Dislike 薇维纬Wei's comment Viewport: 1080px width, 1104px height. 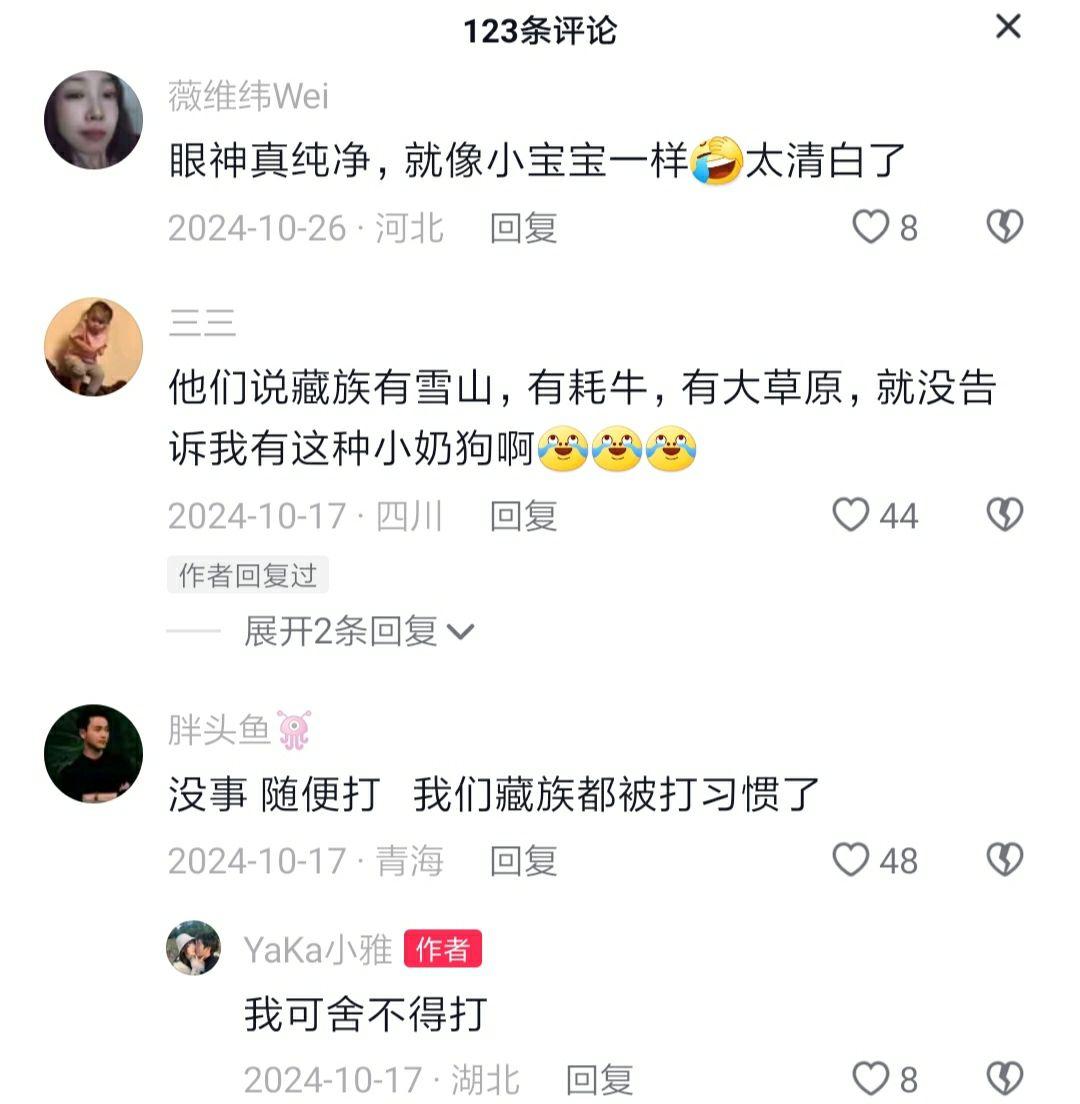coord(1004,228)
